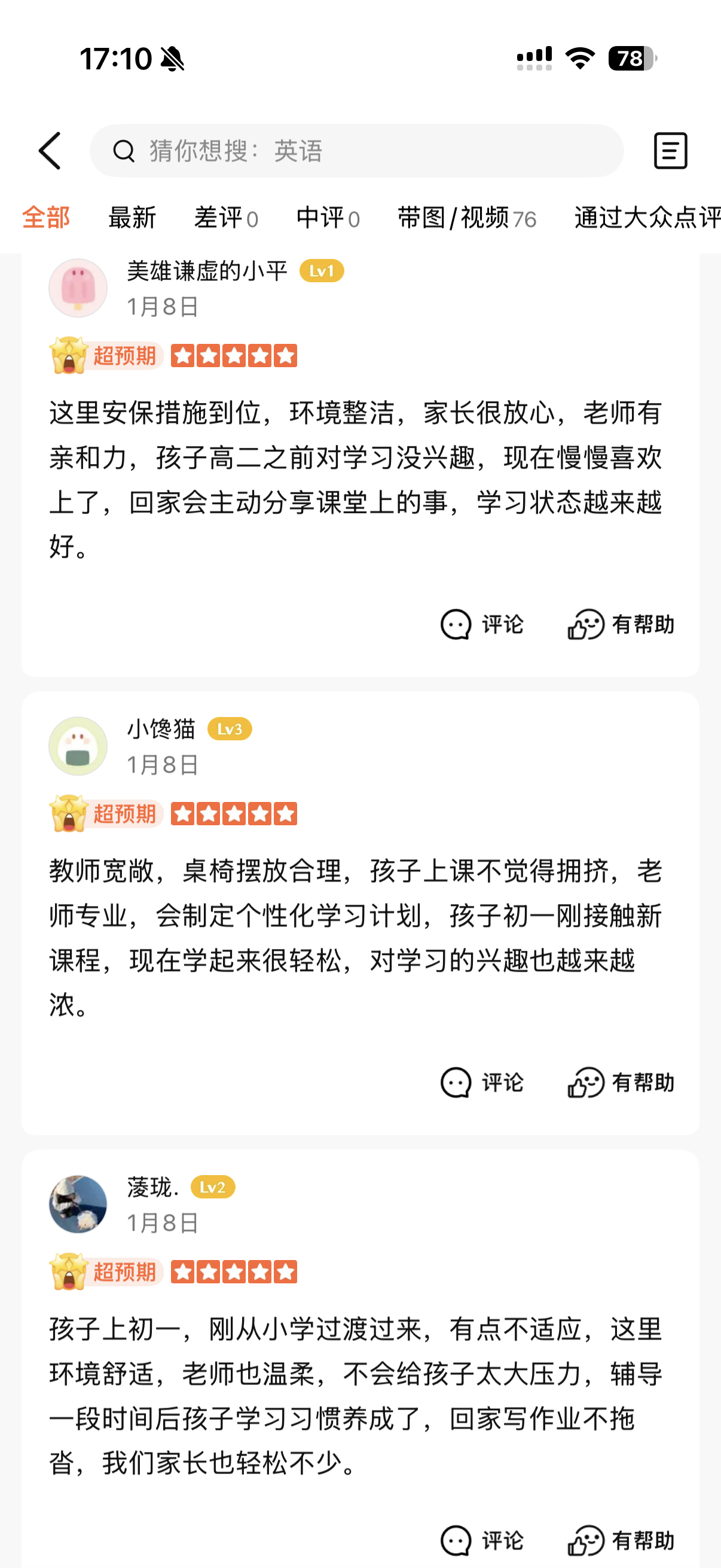Viewport: 721px width, 1568px height.
Task: Open the 通过大众点评 filter tab
Action: pos(646,218)
